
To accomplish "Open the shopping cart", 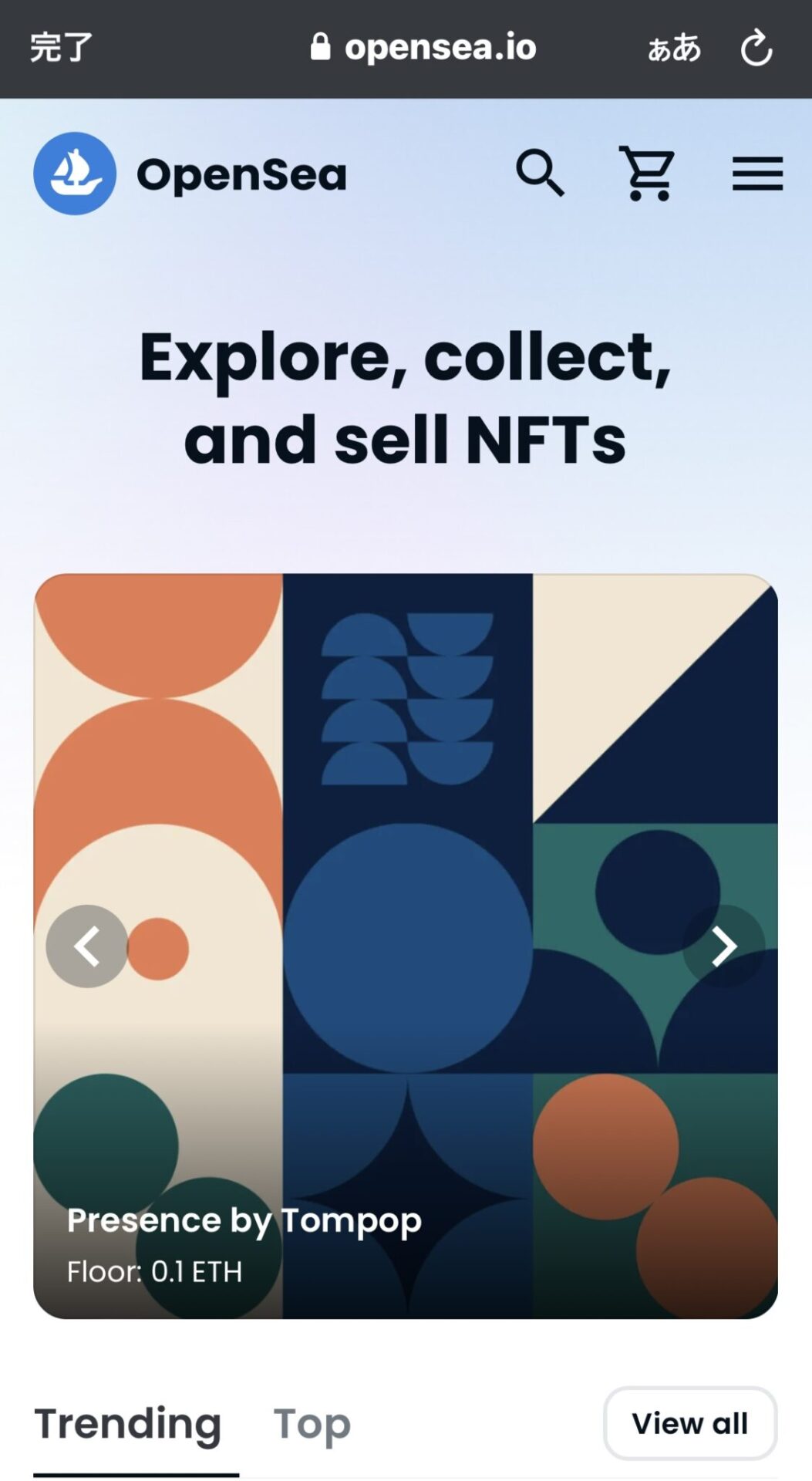I will point(647,174).
